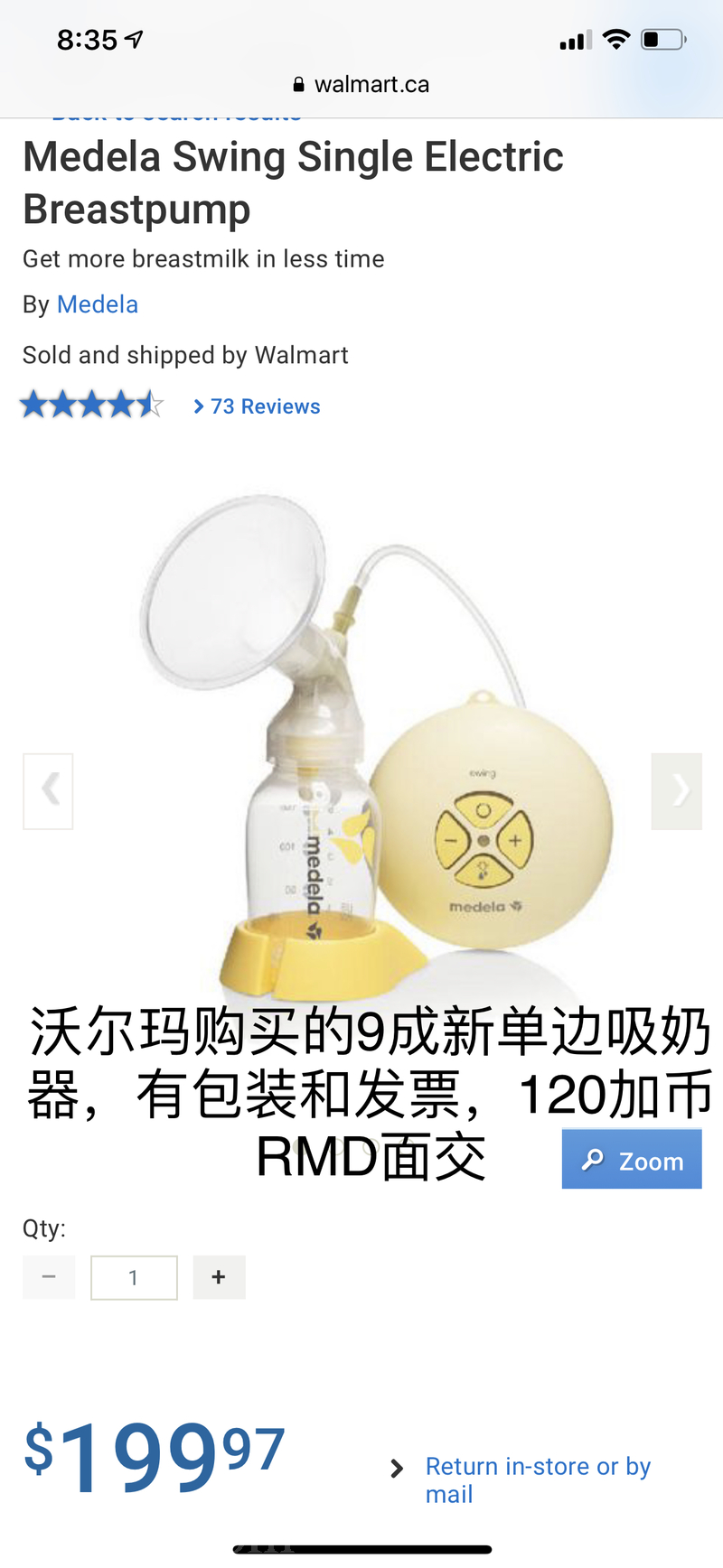Show the next product image

point(676,790)
